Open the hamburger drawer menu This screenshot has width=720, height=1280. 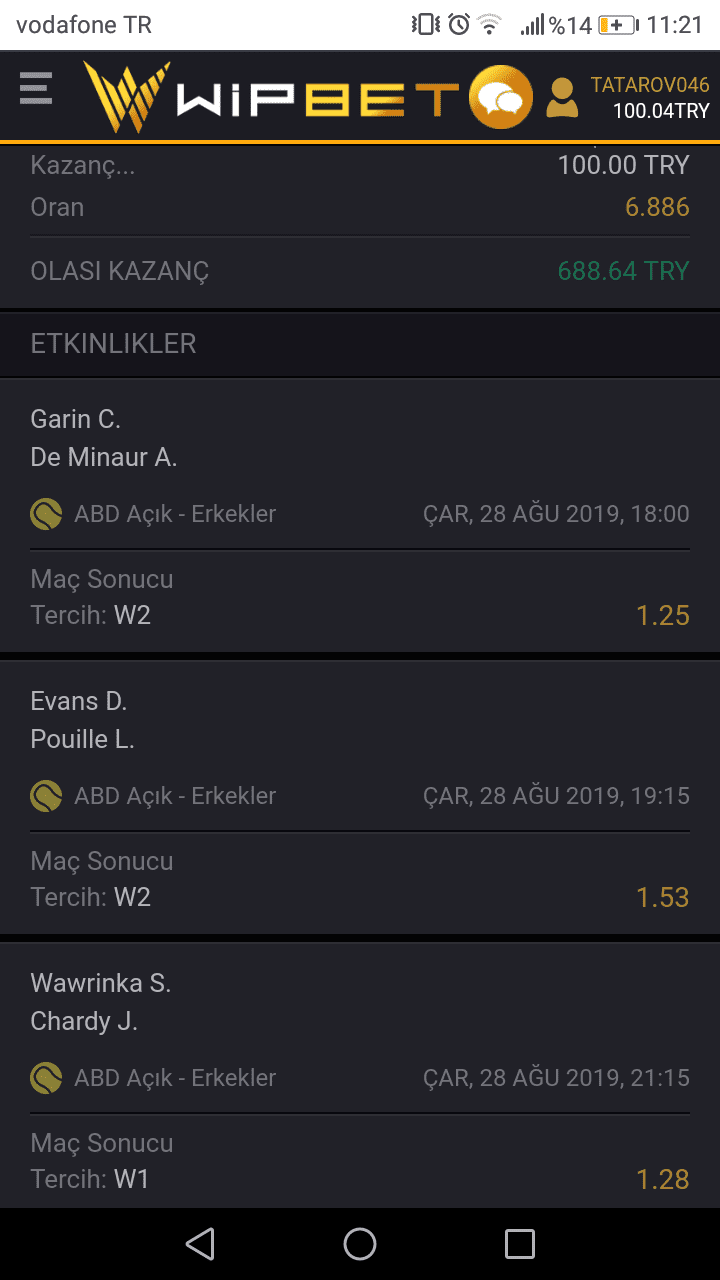click(36, 89)
